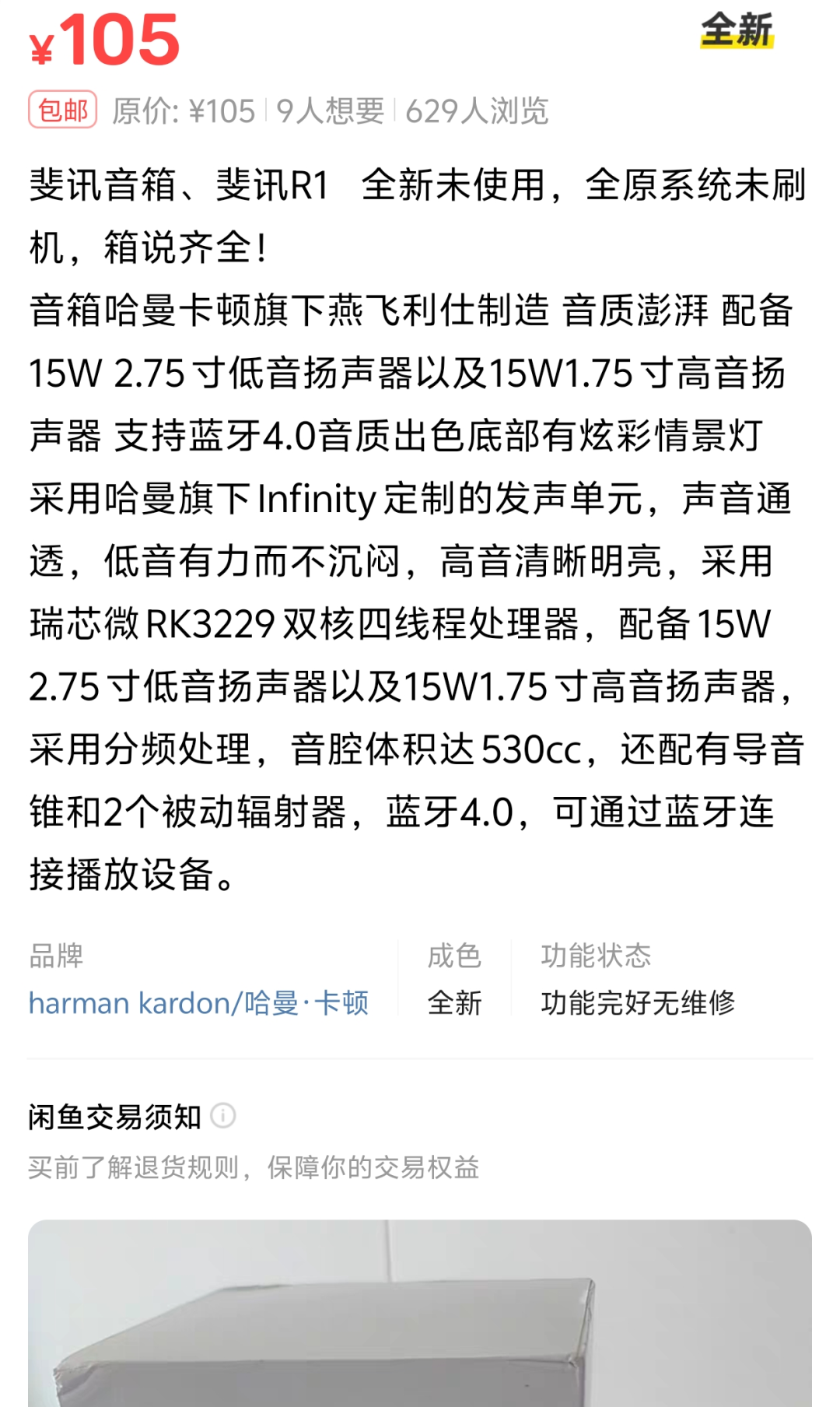Viewport: 840px width, 1407px height.
Task: Open the 闲鱼交易须知 return rules row
Action: click(420, 1142)
